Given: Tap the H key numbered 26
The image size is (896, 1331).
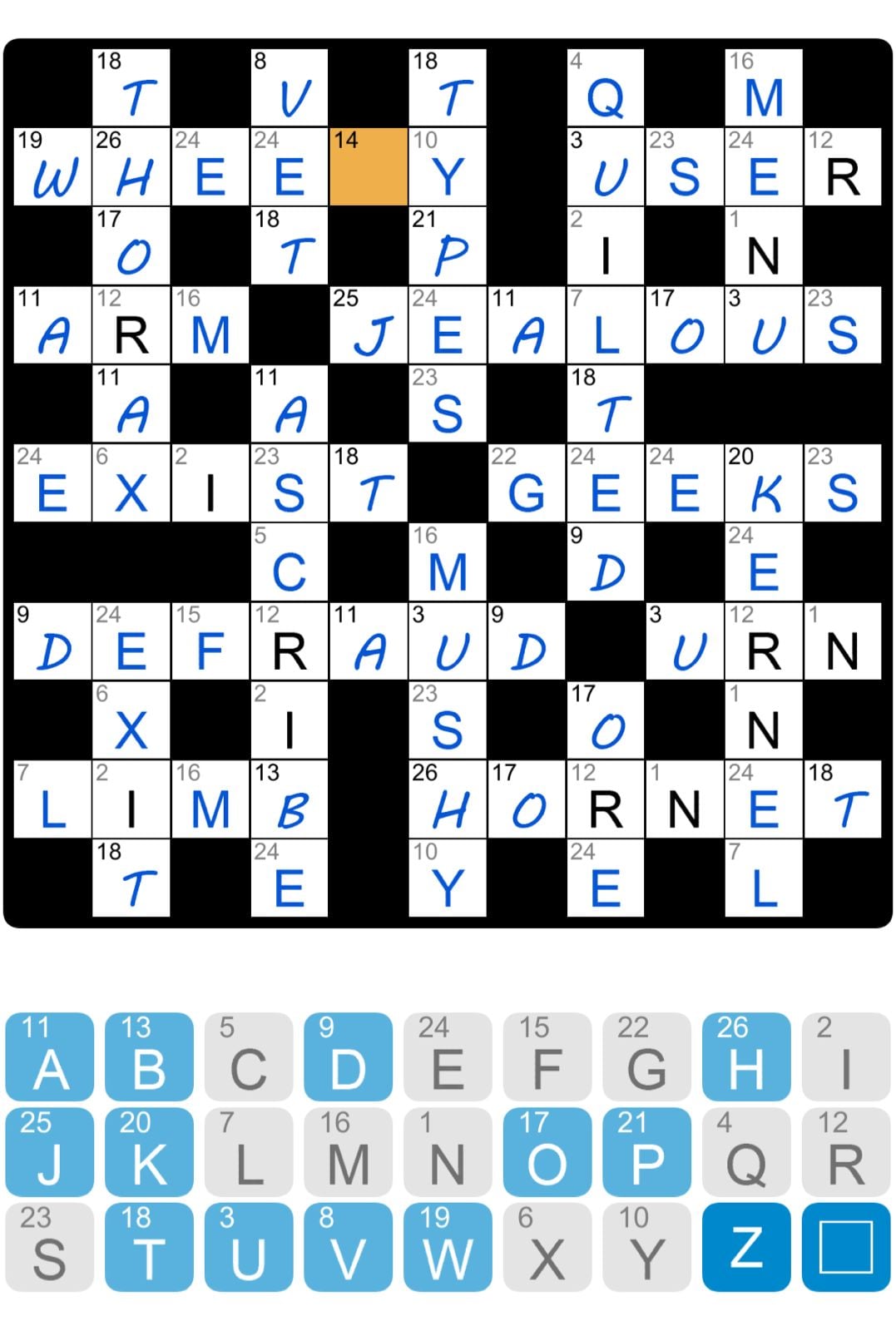Looking at the screenshot, I should coord(745,1056).
